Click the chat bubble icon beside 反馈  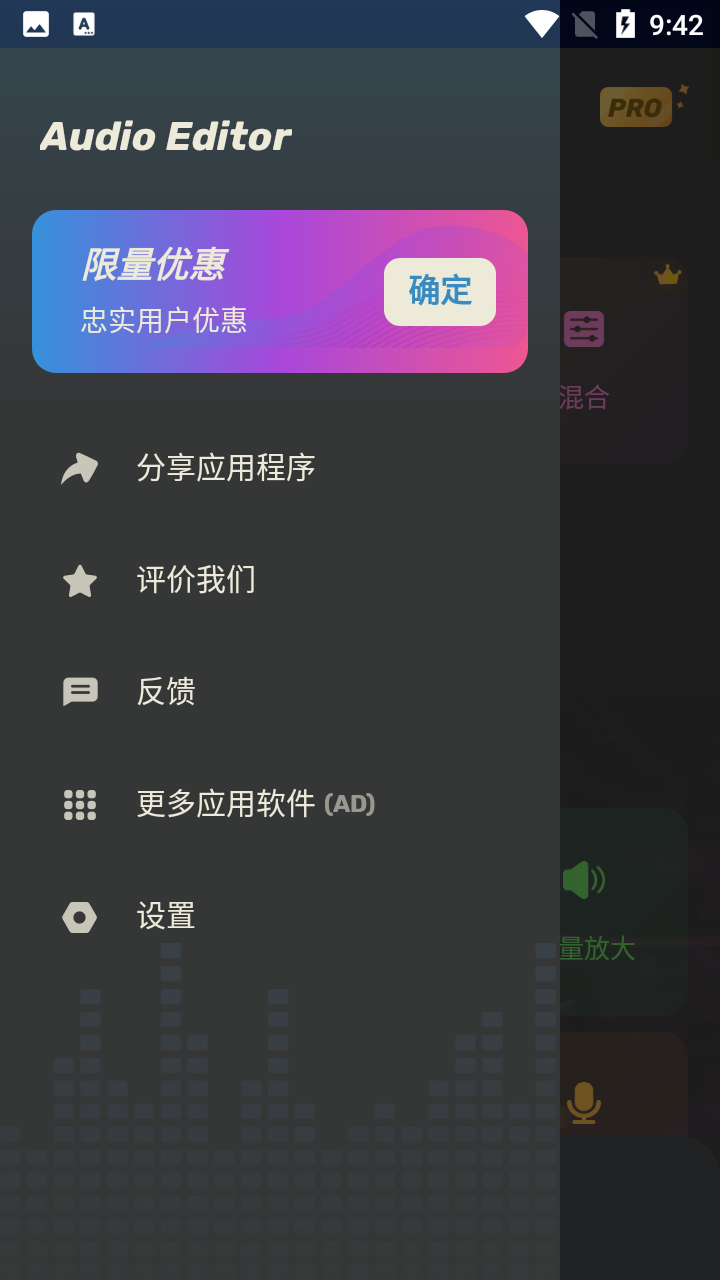click(x=79, y=692)
